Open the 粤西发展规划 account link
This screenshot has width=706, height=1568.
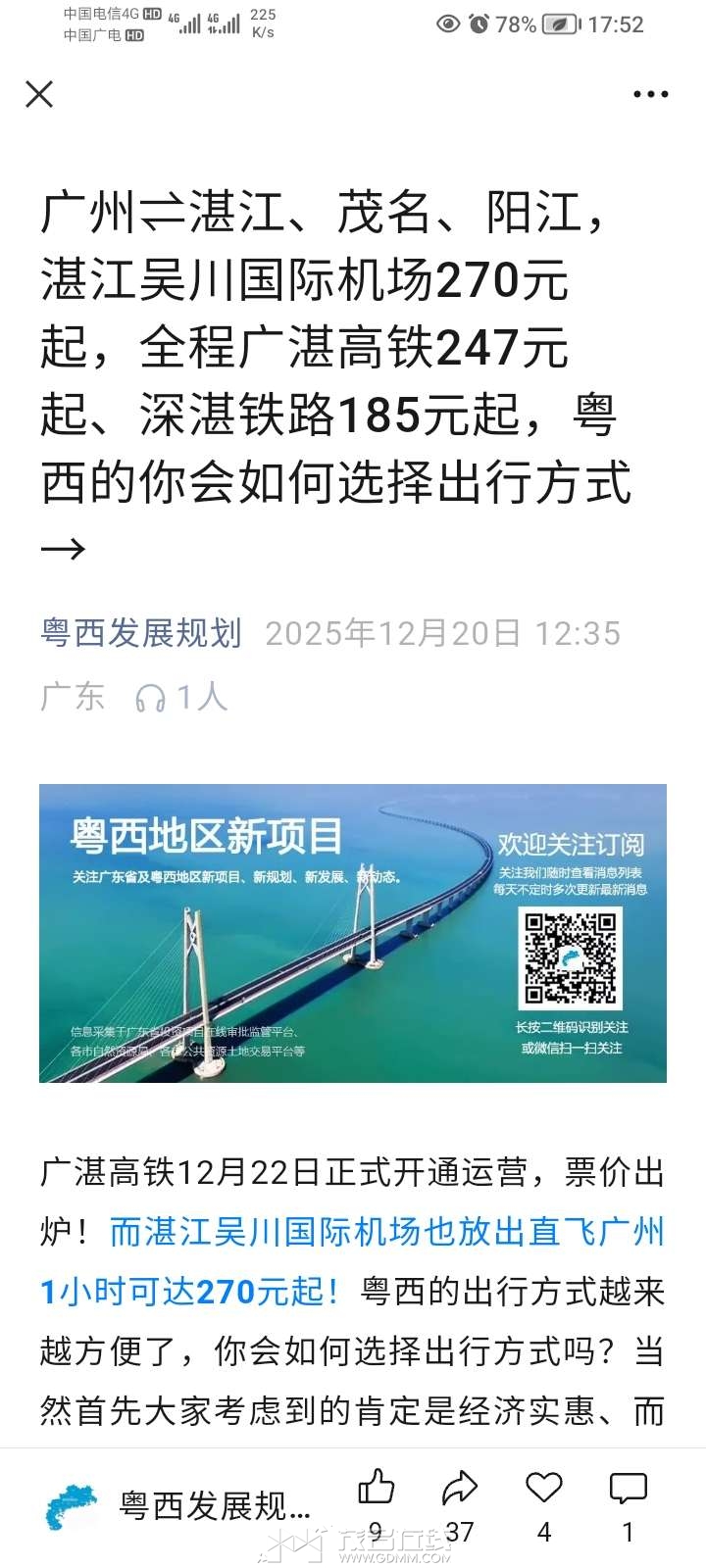click(x=141, y=633)
